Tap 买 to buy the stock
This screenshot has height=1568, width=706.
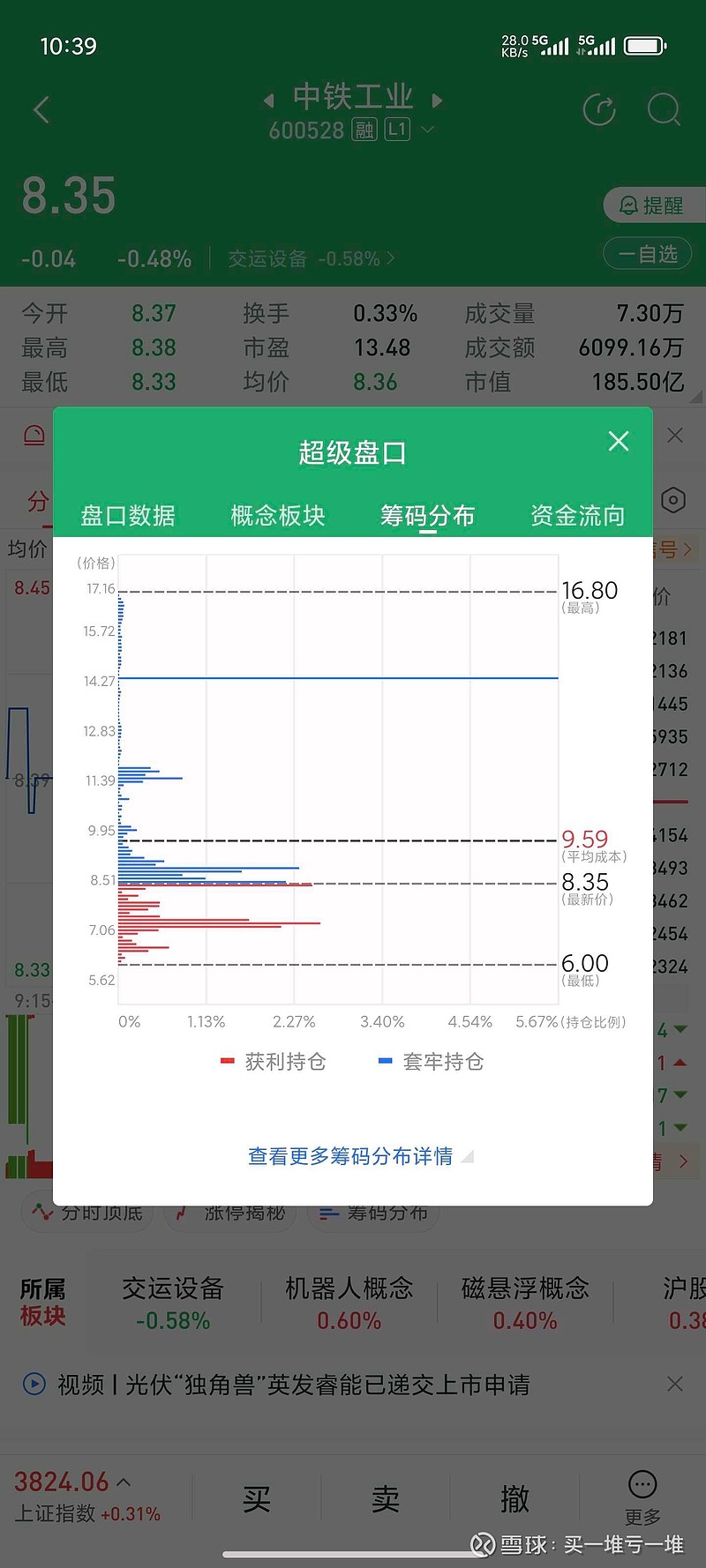coord(257,1498)
